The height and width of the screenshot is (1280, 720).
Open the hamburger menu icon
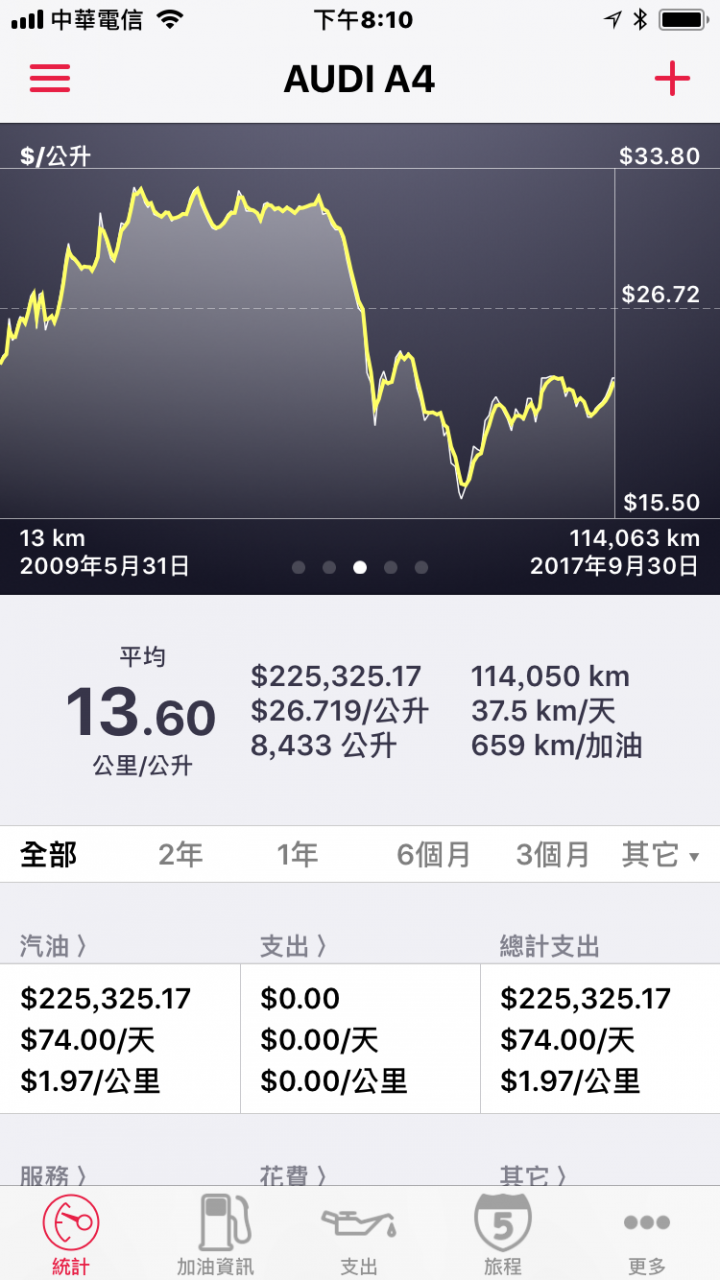[49, 78]
